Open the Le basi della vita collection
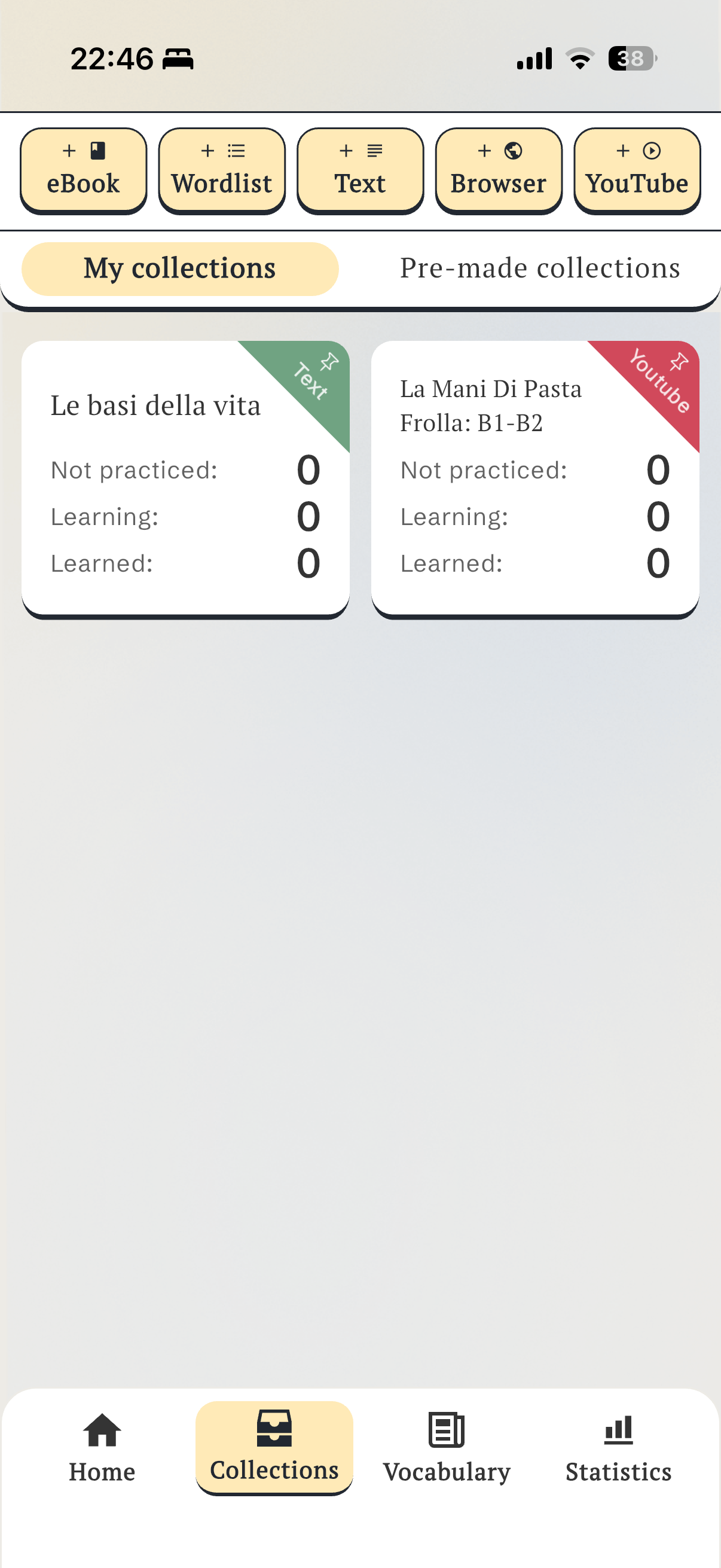The image size is (721, 1568). [x=185, y=479]
